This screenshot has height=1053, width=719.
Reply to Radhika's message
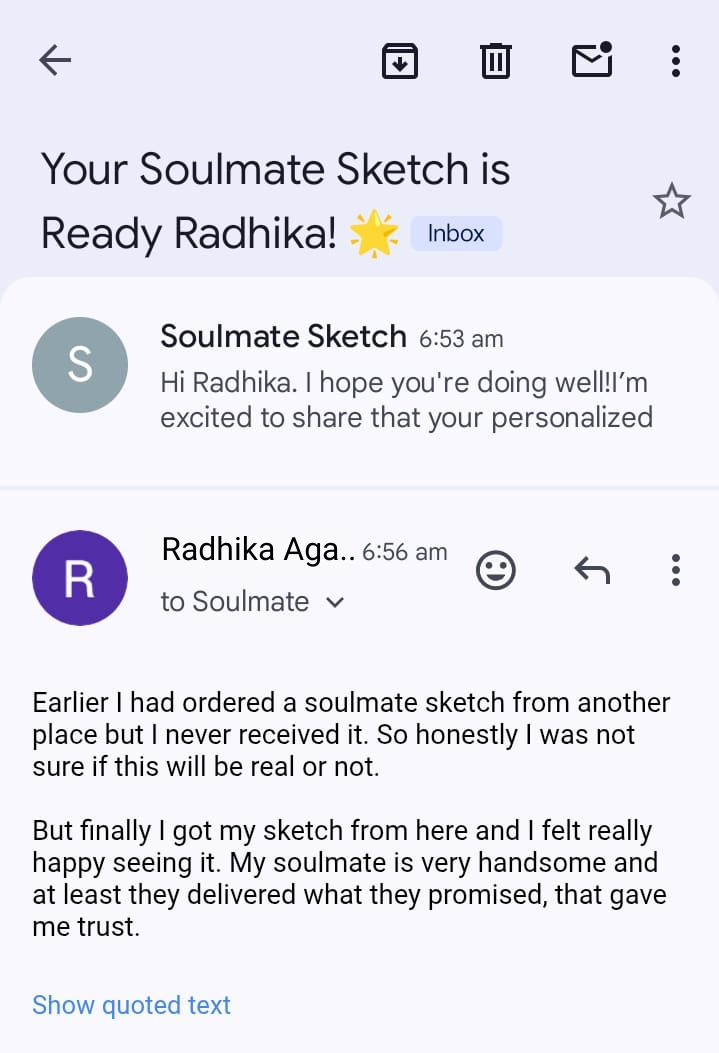point(592,571)
